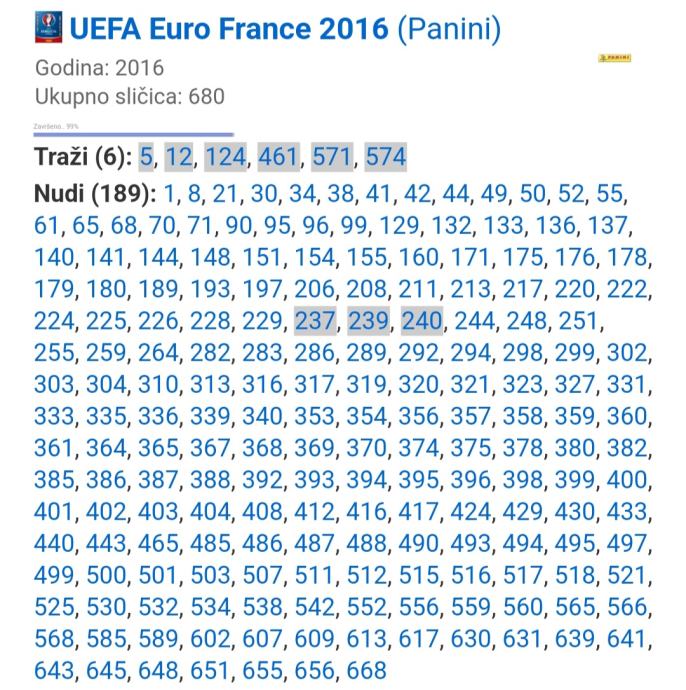Tap offered sticker 240
This screenshot has width=686, height=690.
[x=421, y=321]
